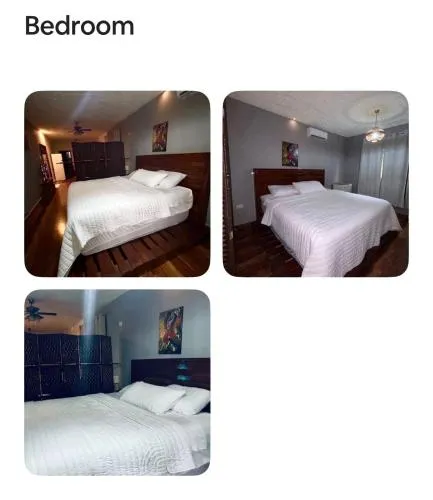Viewport: 433px width, 500px height.
Task: Open the close-up bedroom photo of the pillows
Action: (117, 382)
